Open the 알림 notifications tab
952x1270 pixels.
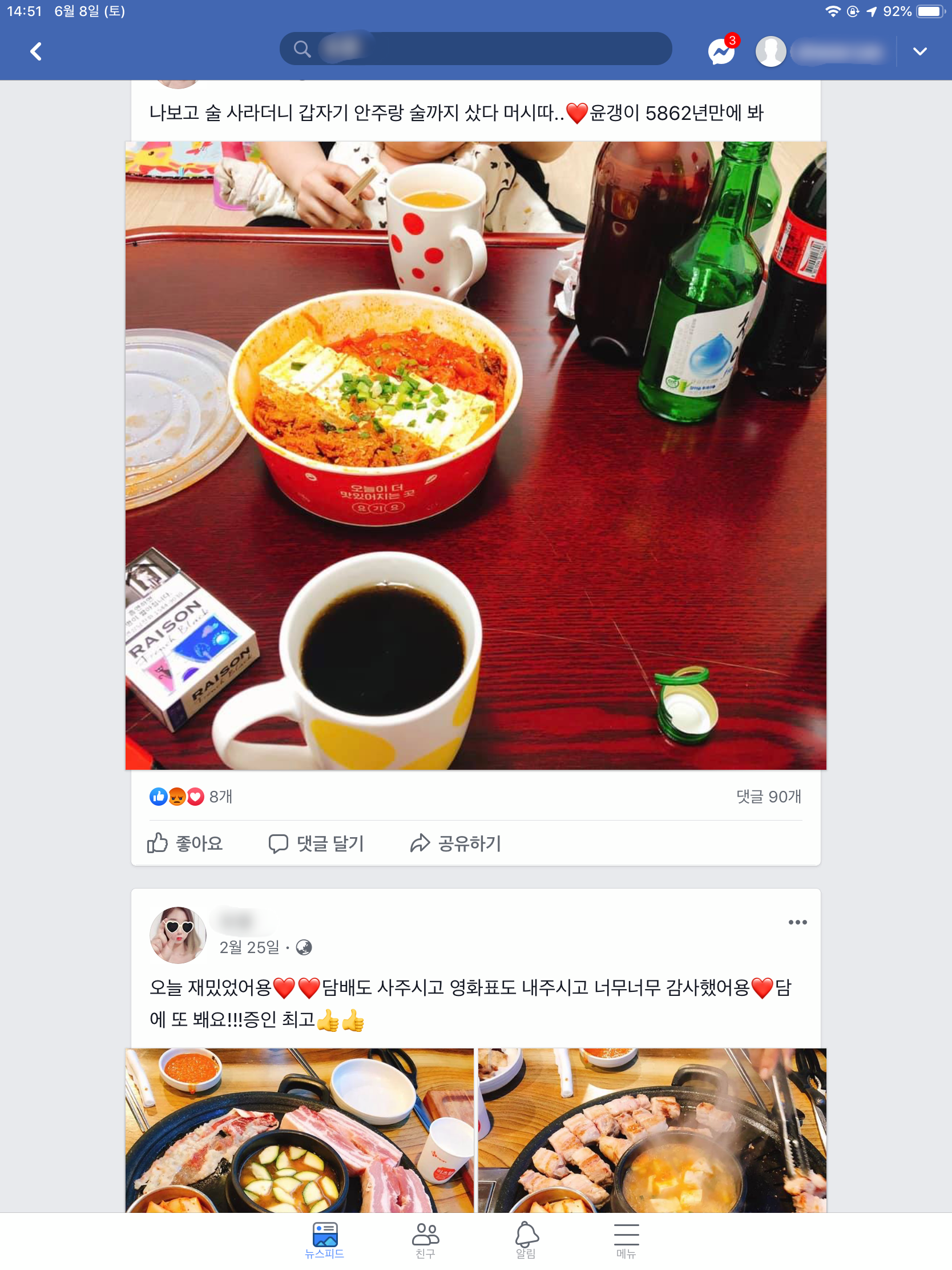click(526, 1240)
